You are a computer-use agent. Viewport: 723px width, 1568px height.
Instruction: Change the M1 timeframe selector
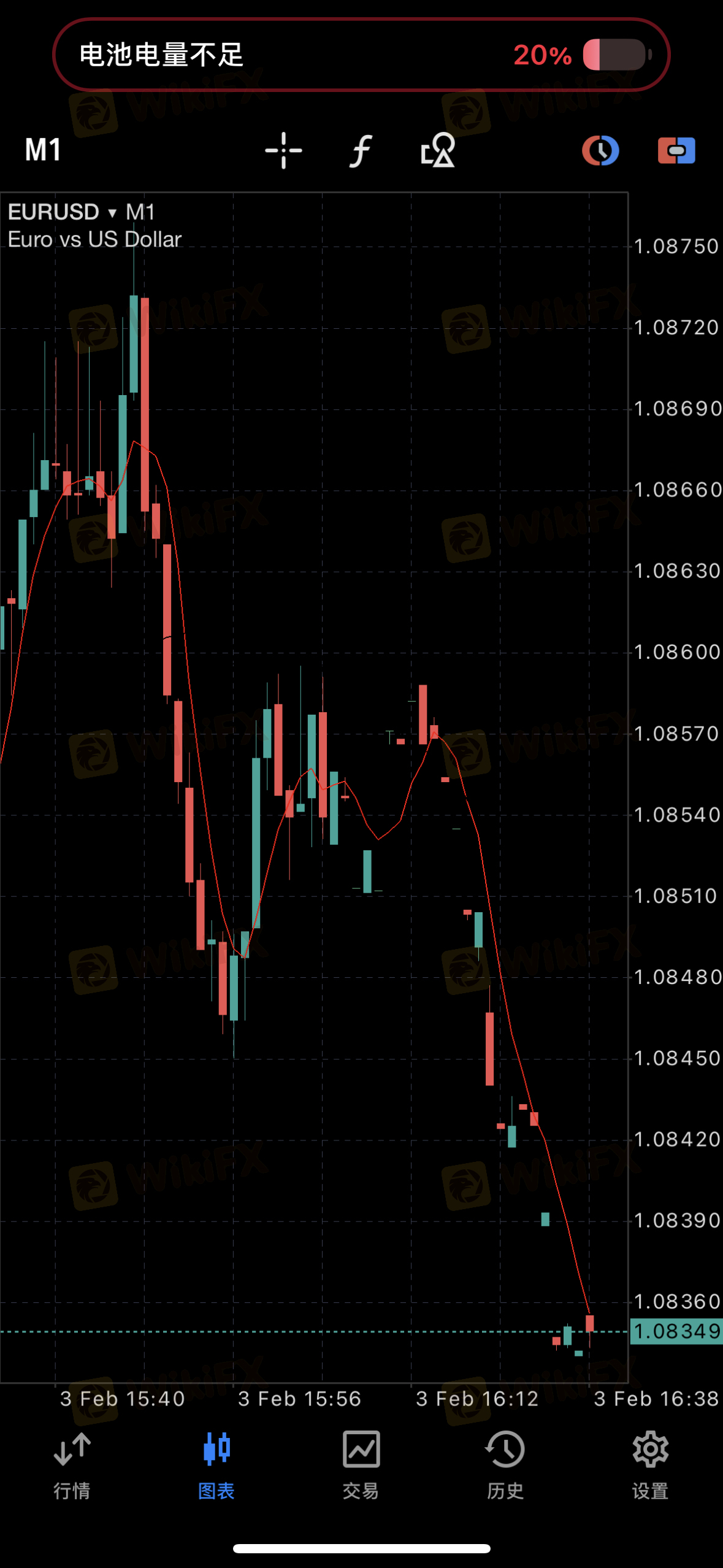click(x=43, y=150)
